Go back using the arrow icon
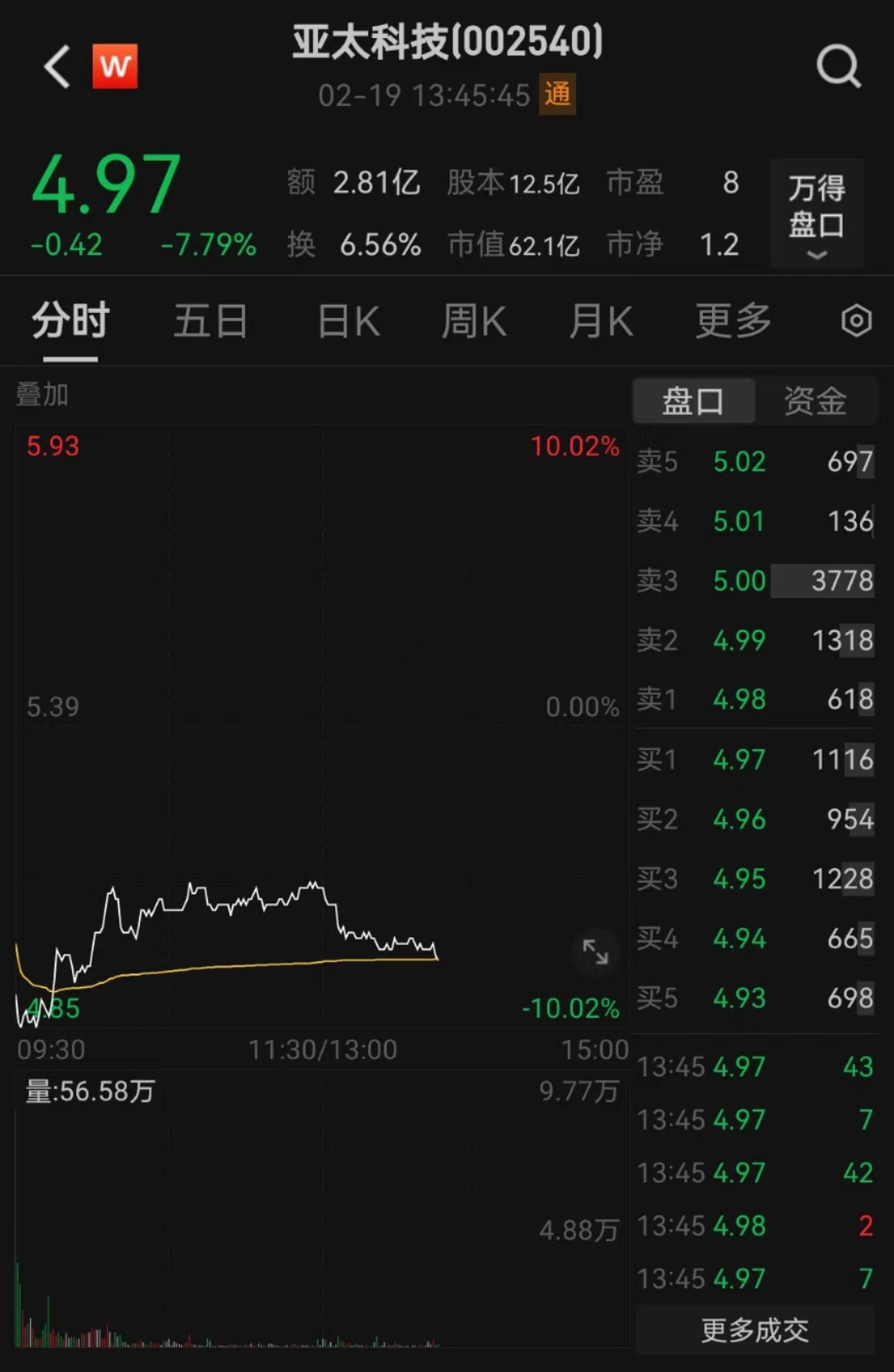This screenshot has height=1372, width=894. click(x=56, y=67)
